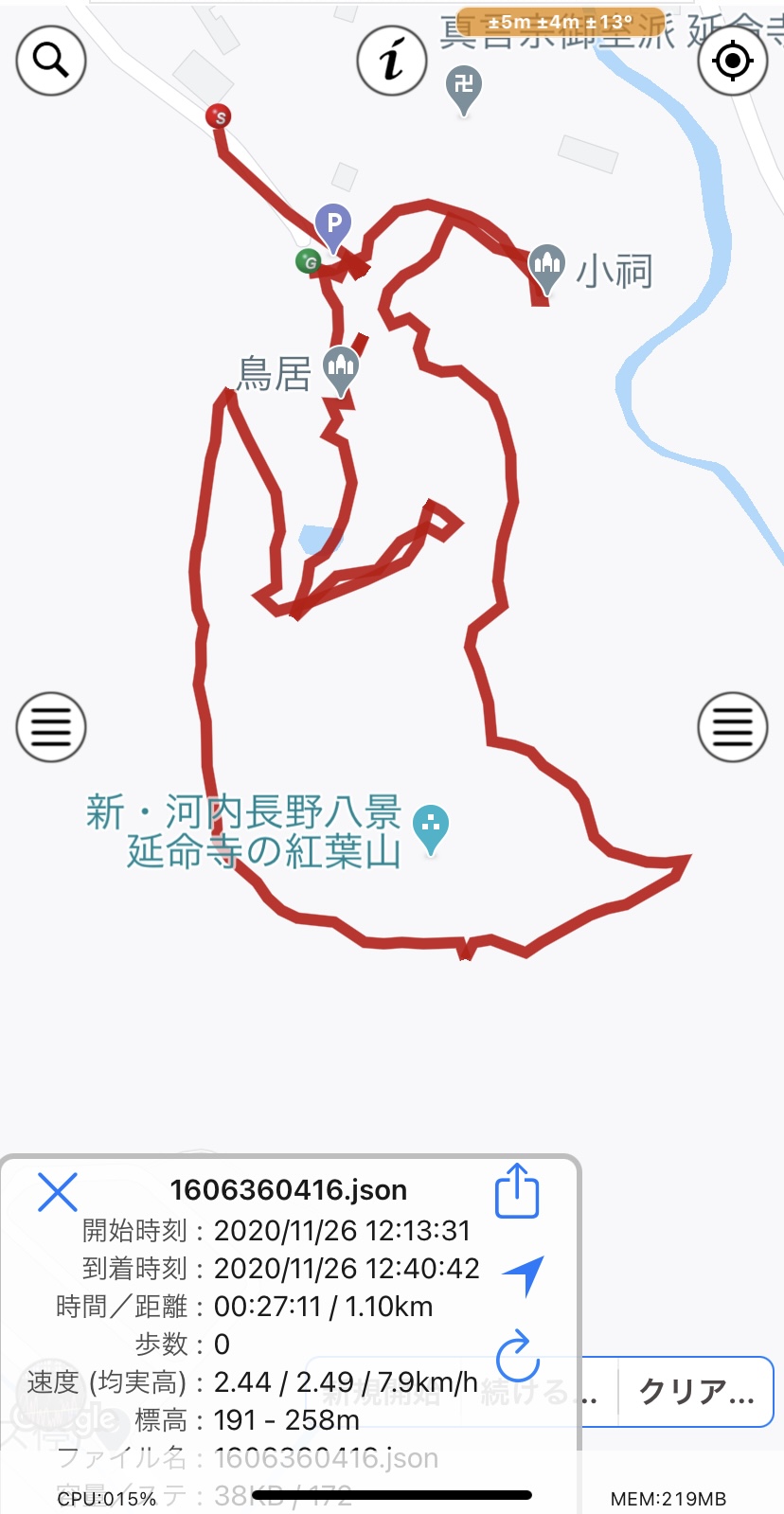Viewport: 784px width, 1514px height.
Task: Open the info button
Action: coord(392,61)
